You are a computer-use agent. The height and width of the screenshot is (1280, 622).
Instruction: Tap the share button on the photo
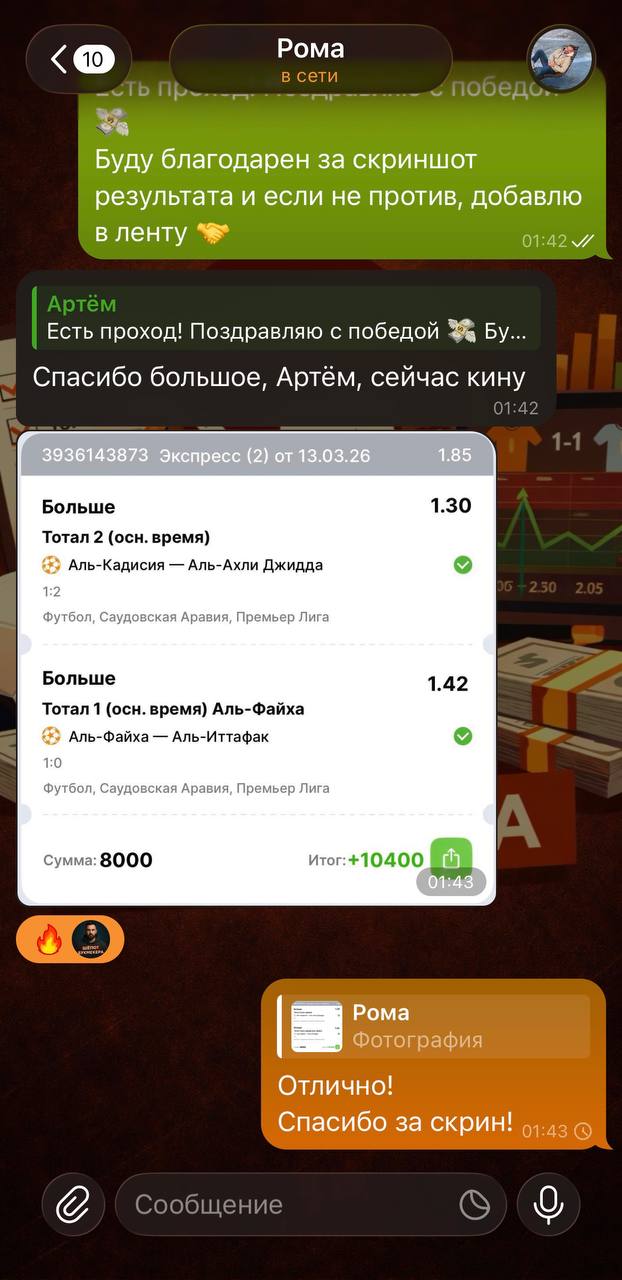tap(451, 857)
